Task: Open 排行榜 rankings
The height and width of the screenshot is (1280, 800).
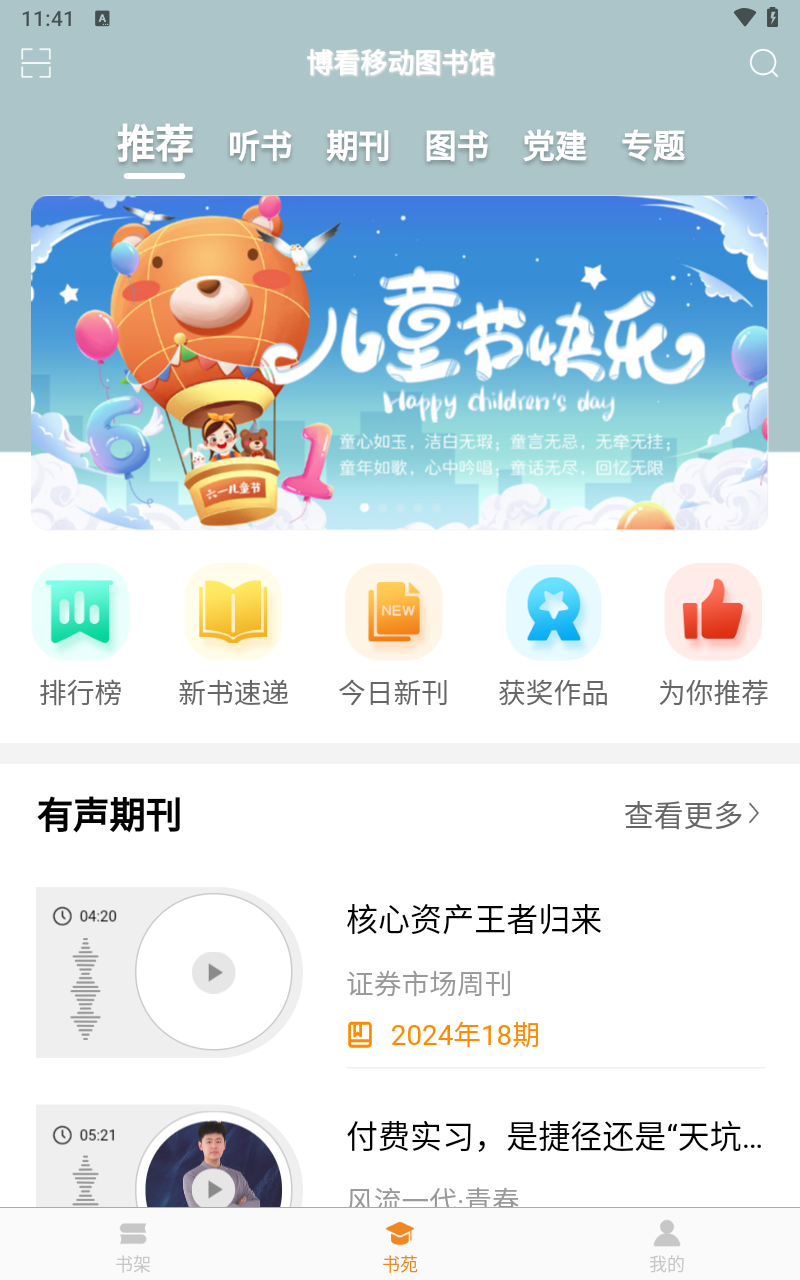Action: (80, 635)
